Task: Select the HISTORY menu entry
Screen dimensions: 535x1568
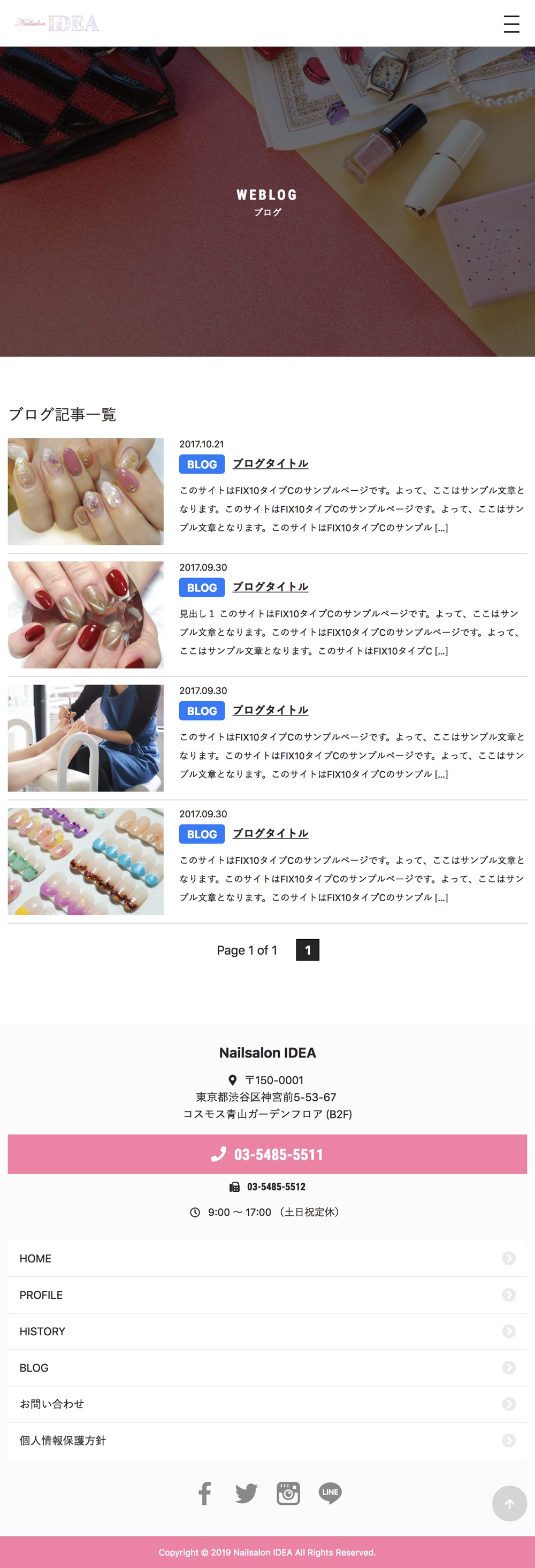Action: point(41,1331)
